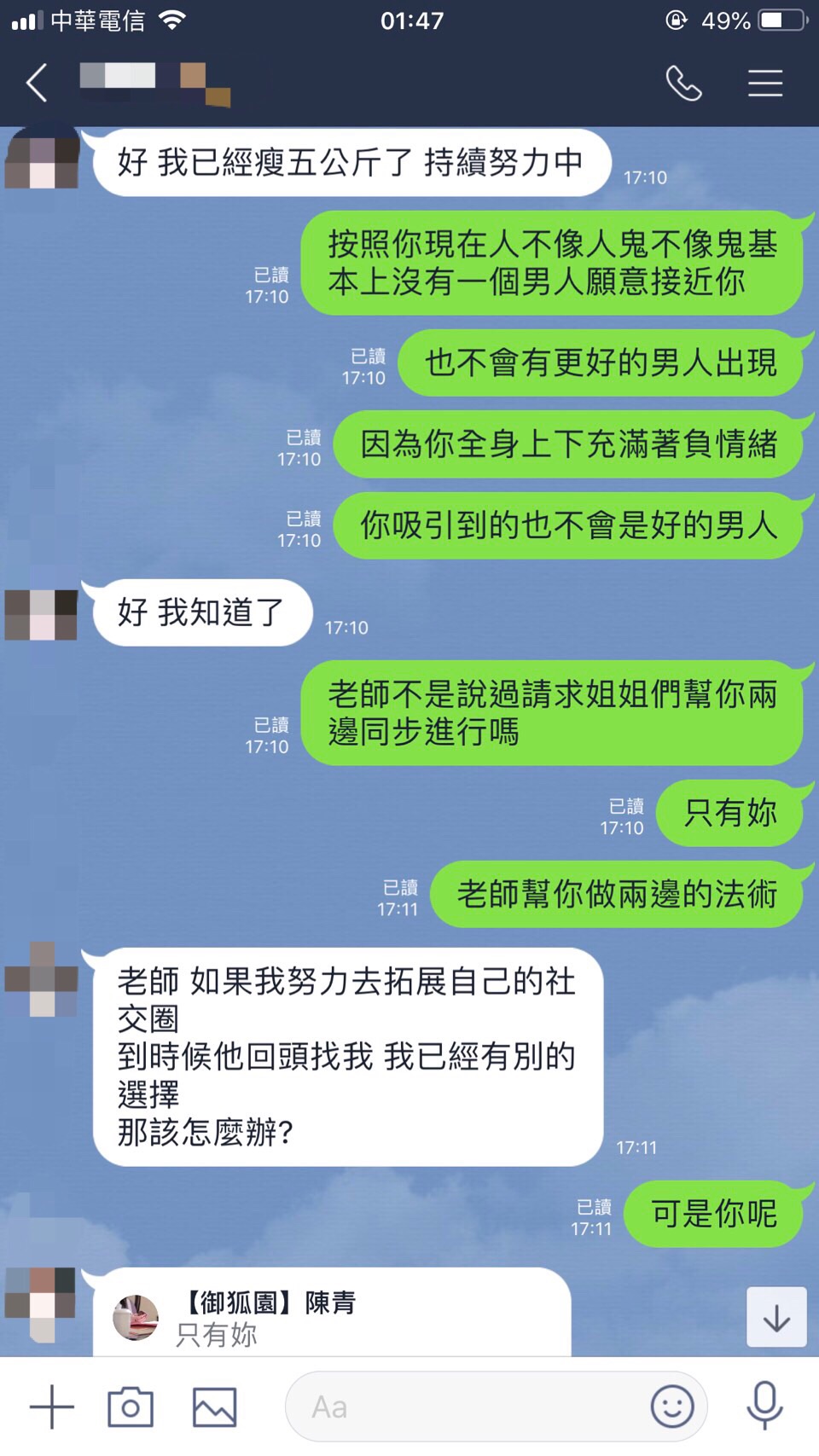Go back to the chat list
This screenshot has height=1456, width=819.
click(37, 84)
